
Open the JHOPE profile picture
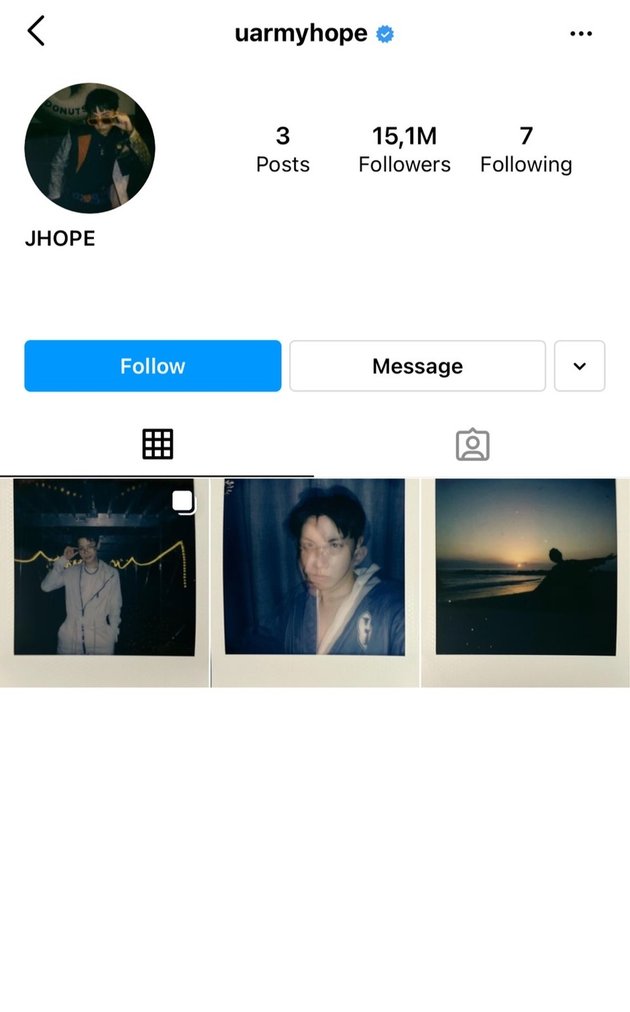(90, 148)
